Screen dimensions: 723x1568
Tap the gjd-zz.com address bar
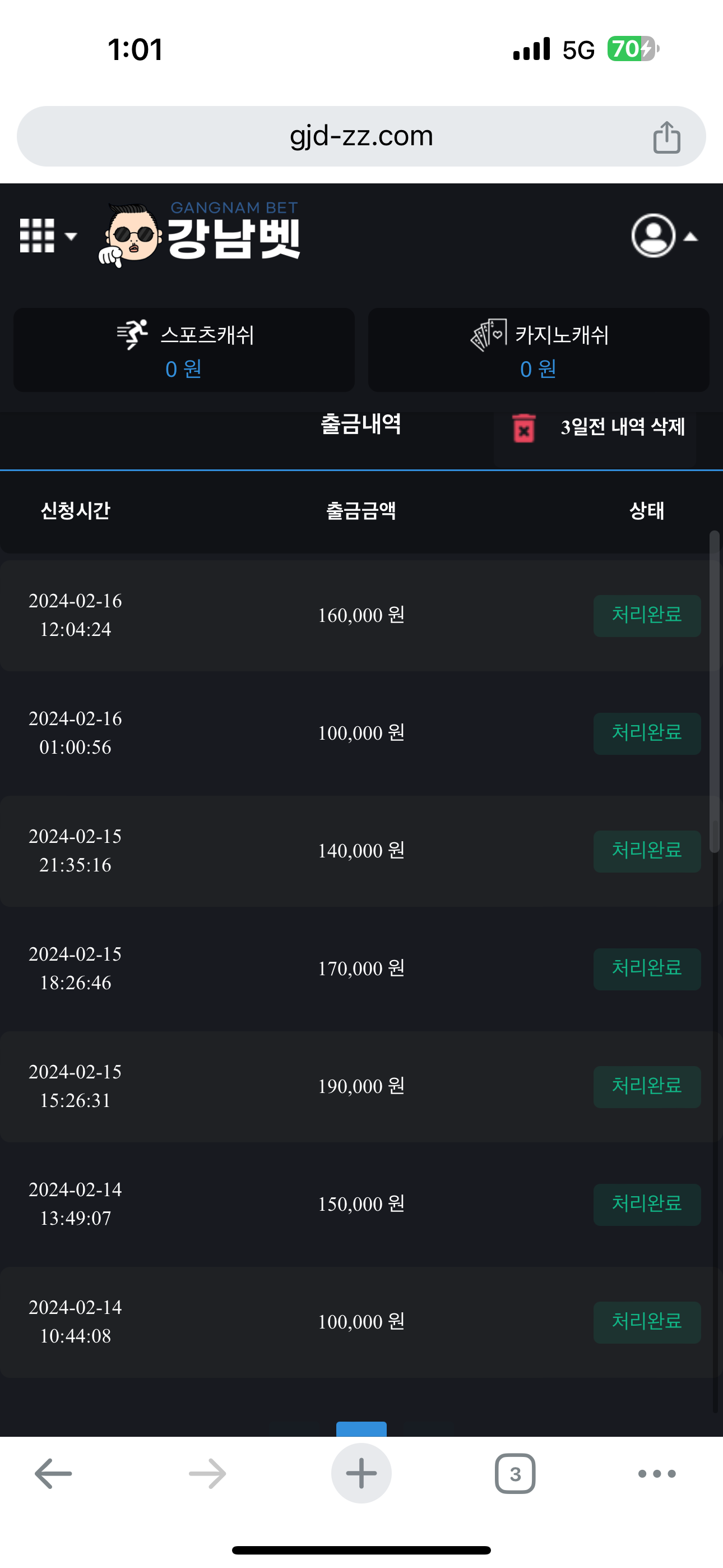(360, 136)
